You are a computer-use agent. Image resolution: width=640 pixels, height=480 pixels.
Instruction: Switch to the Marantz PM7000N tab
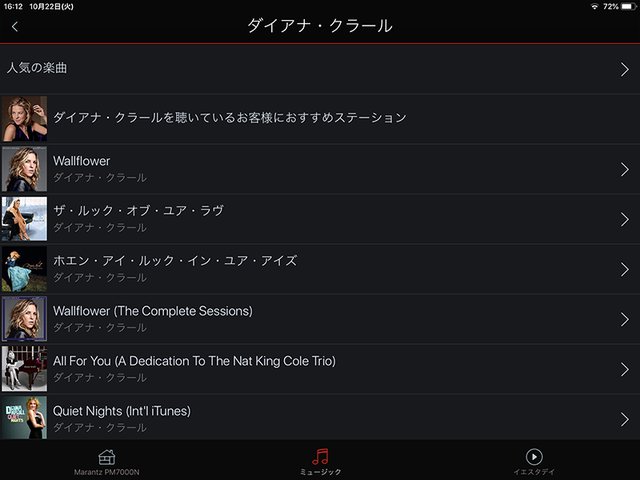[106, 462]
